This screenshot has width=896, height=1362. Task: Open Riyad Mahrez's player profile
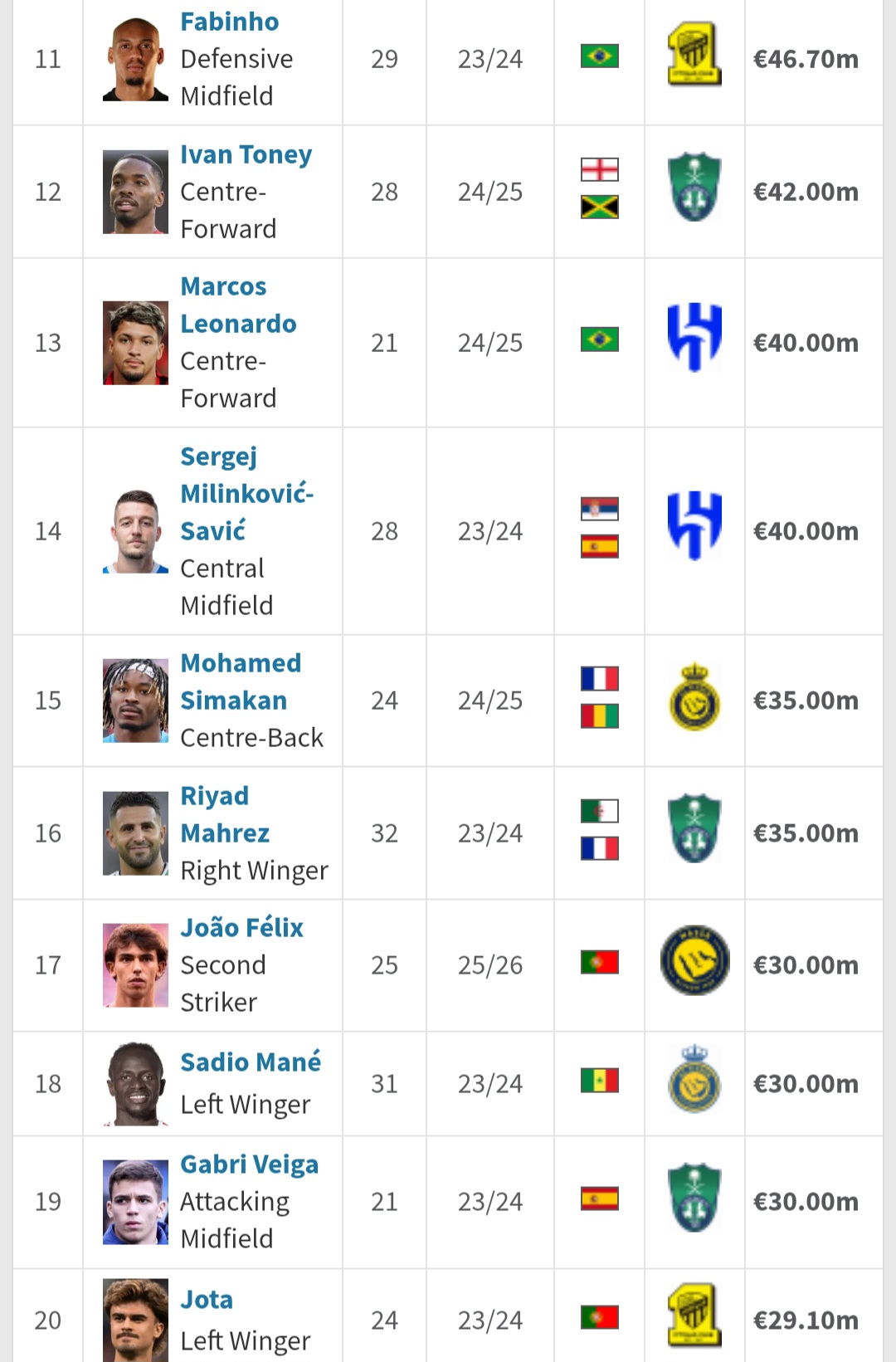(x=224, y=814)
